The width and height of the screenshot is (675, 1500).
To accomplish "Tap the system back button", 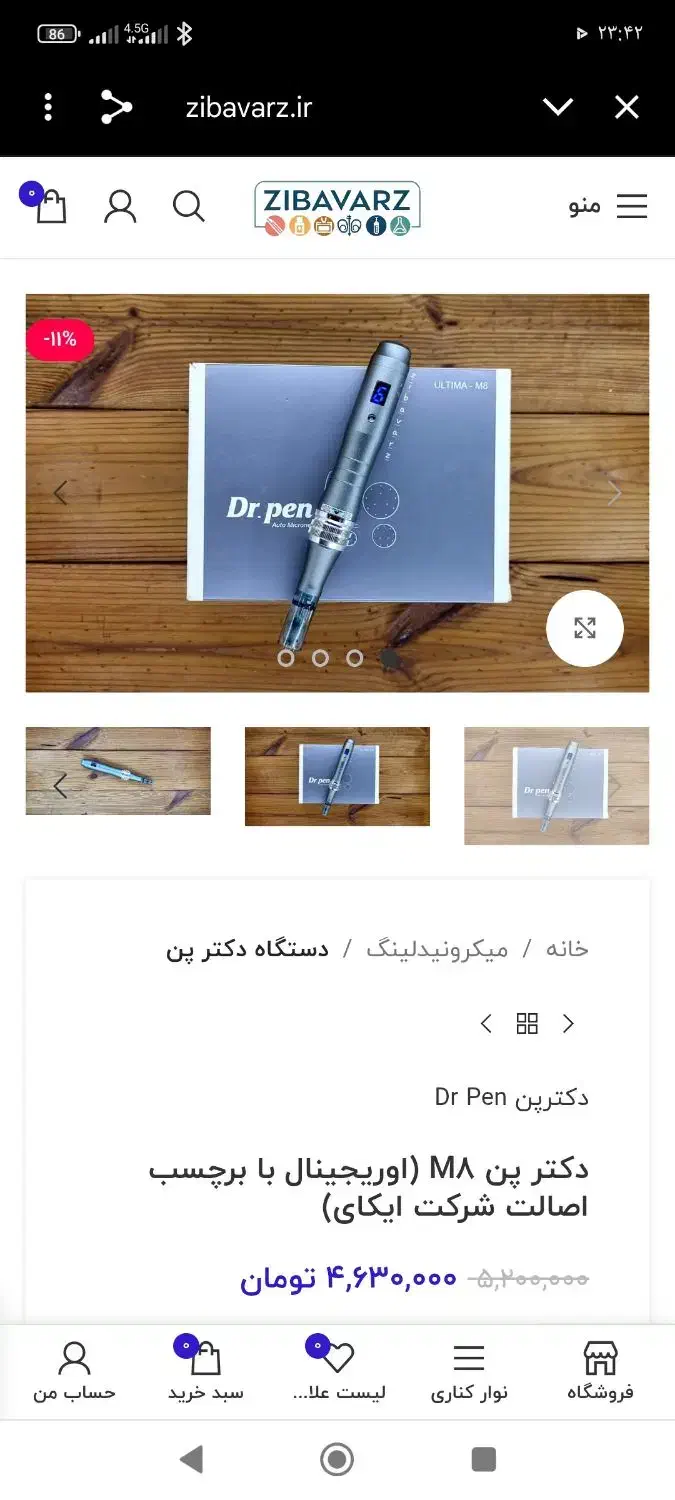I will pyautogui.click(x=191, y=1460).
